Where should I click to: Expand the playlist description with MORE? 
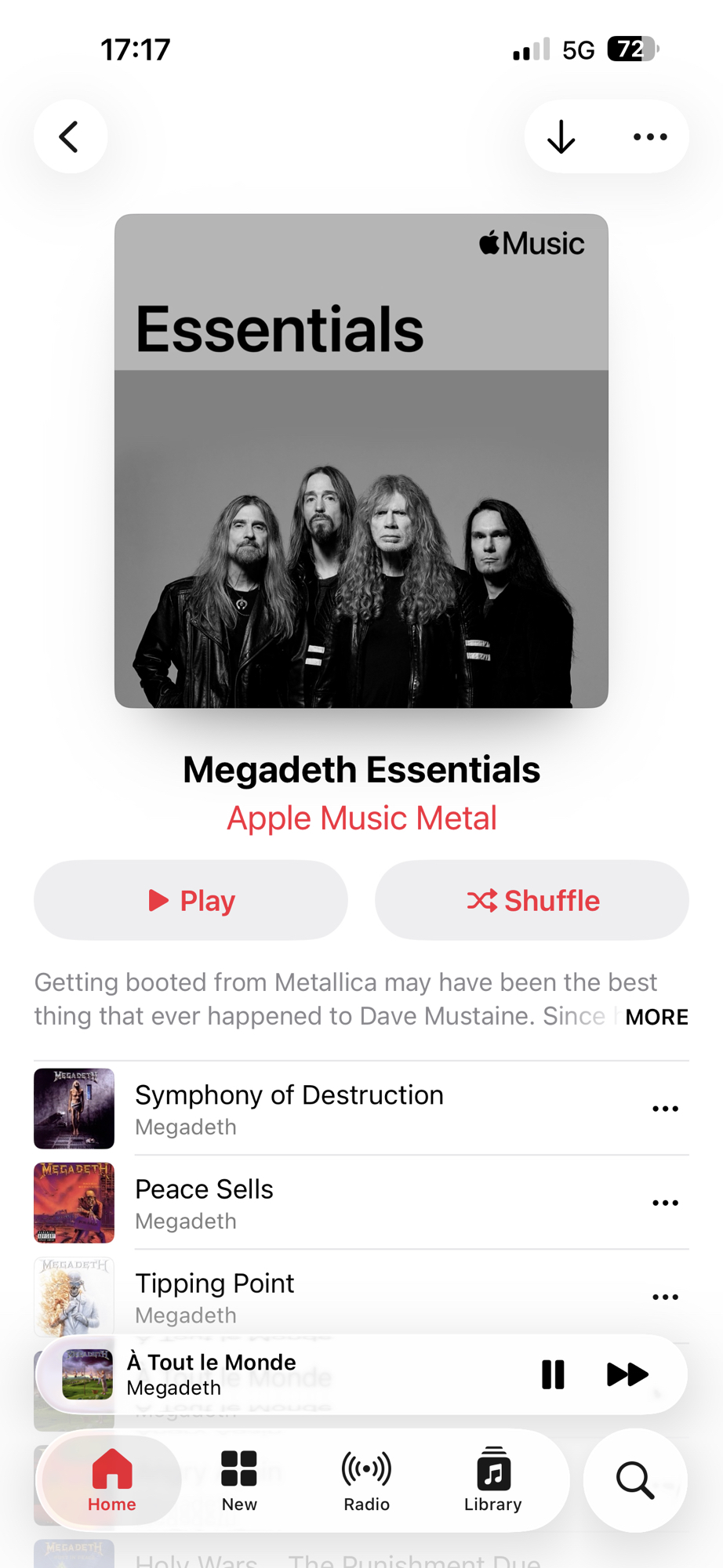(656, 1017)
